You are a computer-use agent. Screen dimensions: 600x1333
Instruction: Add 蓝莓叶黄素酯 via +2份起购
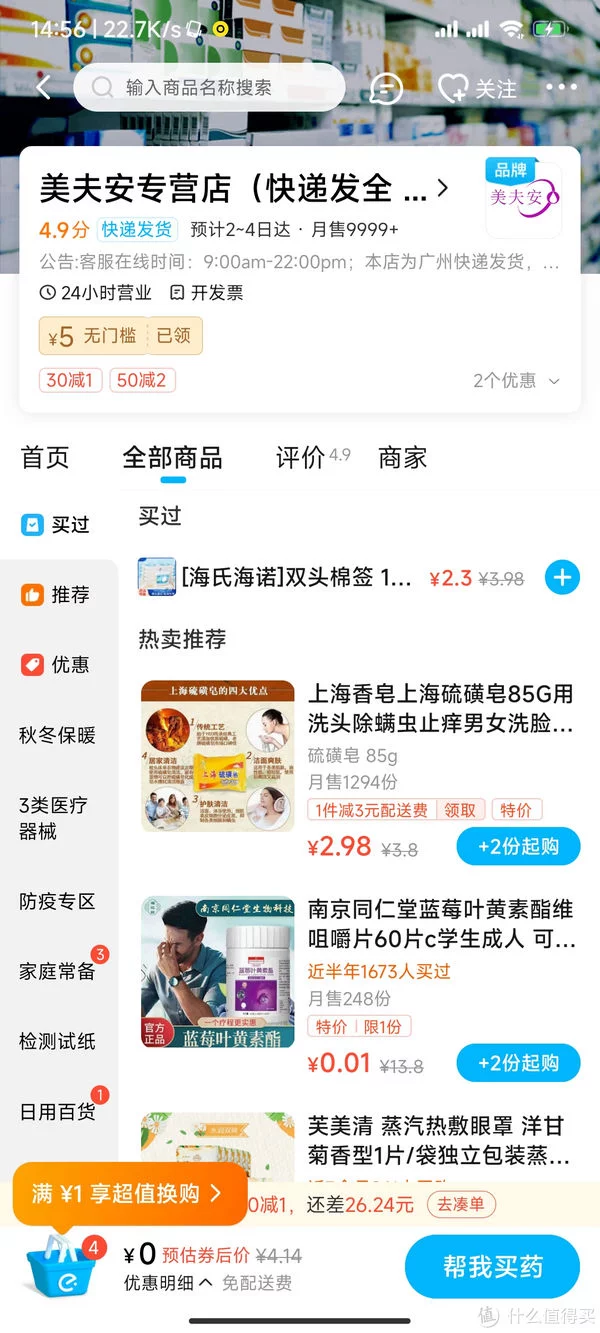coord(518,1063)
